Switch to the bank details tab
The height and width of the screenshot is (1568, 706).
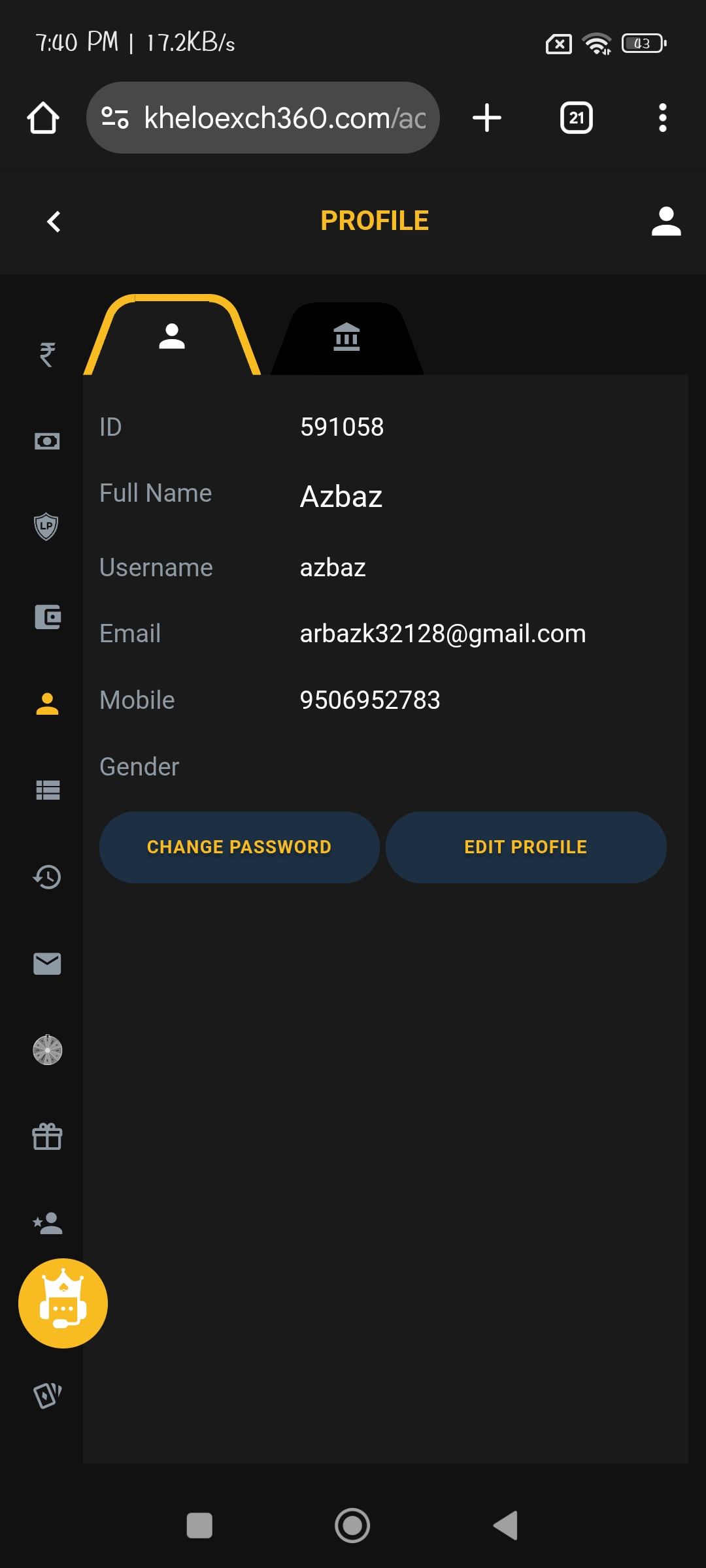click(x=346, y=337)
